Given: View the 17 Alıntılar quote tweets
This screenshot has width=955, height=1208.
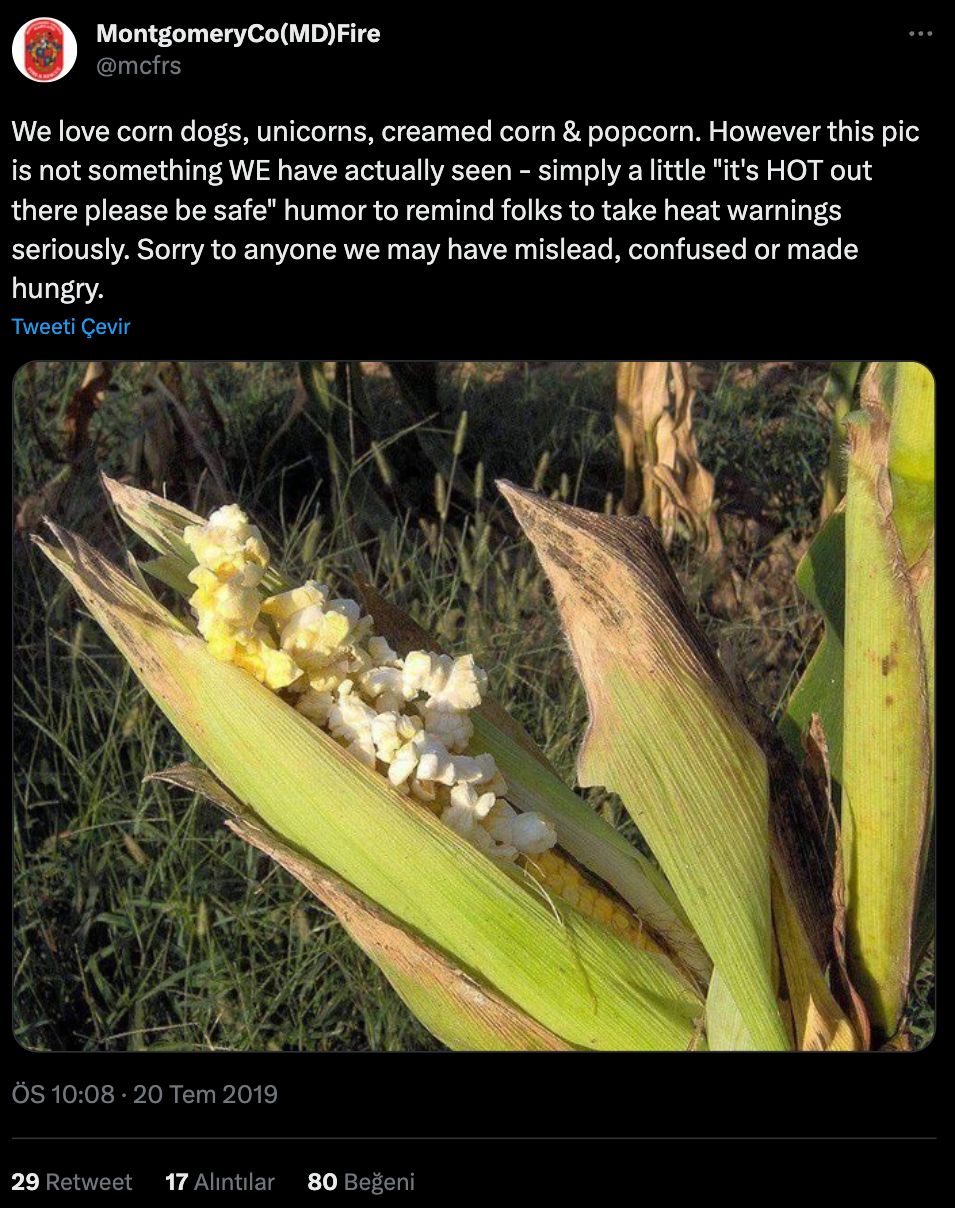Looking at the screenshot, I should tap(220, 1181).
